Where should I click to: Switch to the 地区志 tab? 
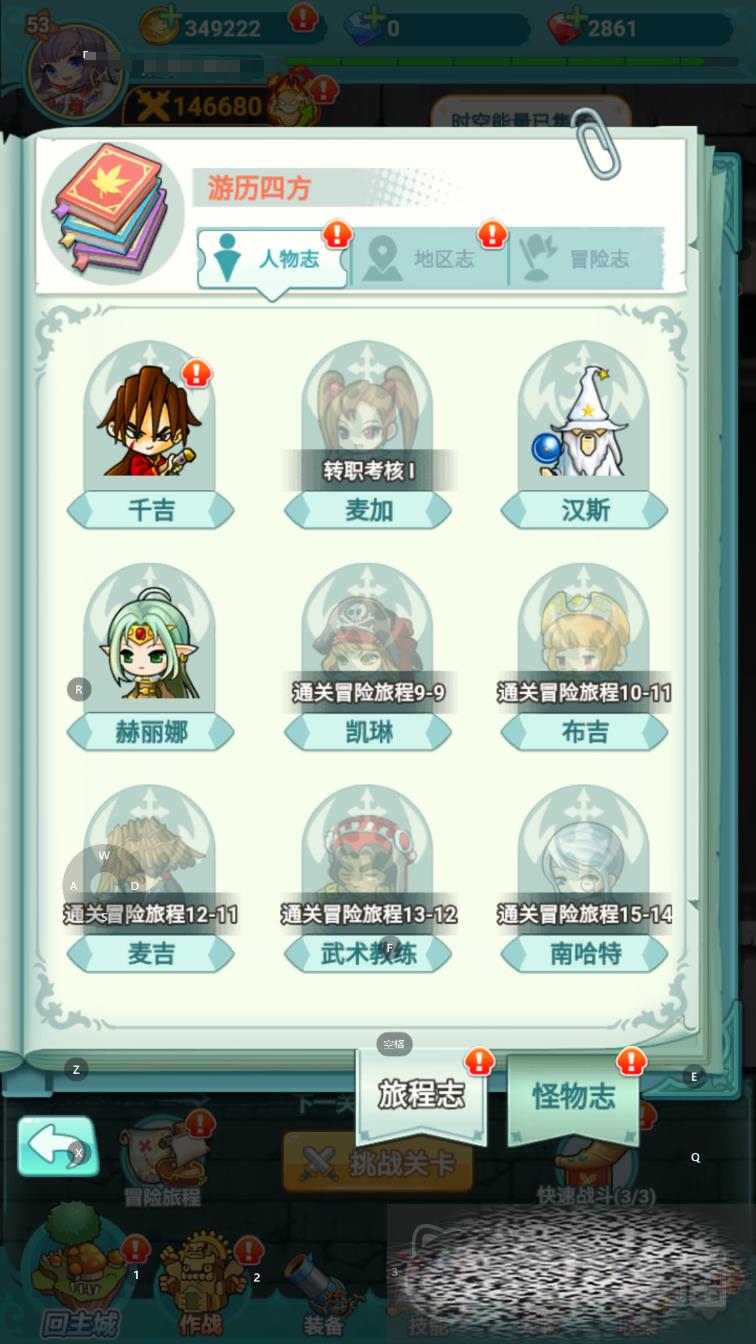pyautogui.click(x=430, y=259)
